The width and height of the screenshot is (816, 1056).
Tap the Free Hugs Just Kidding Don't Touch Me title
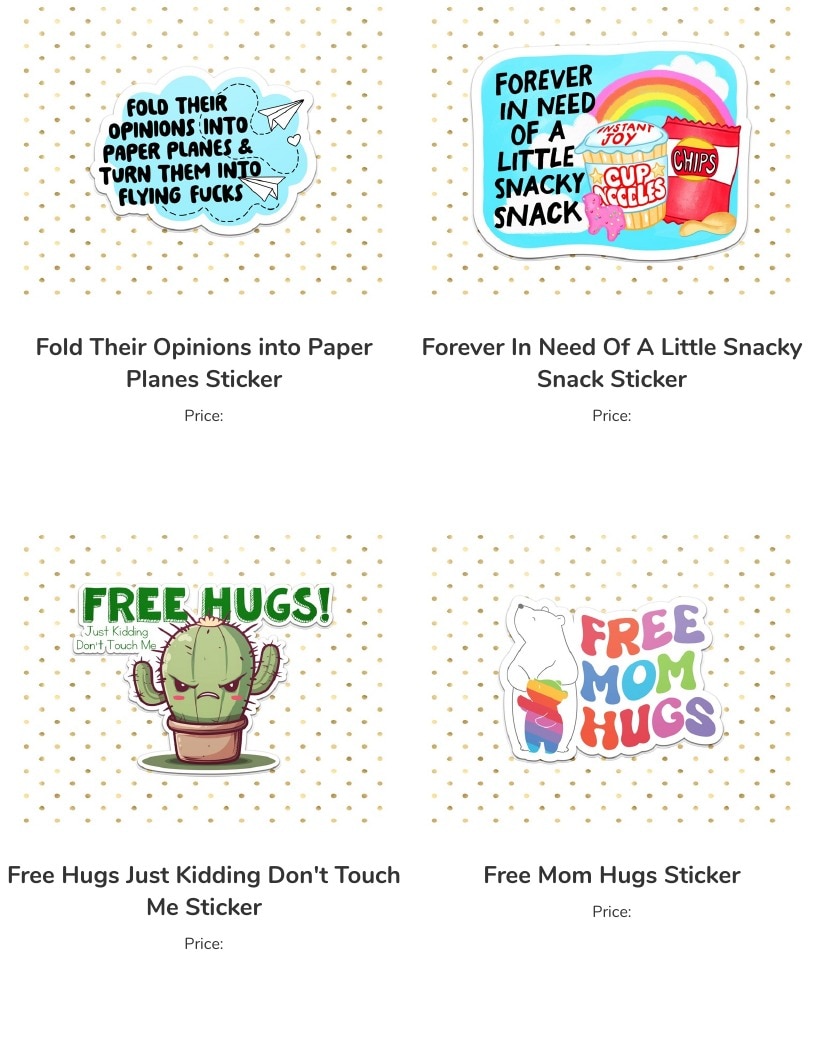coord(204,890)
